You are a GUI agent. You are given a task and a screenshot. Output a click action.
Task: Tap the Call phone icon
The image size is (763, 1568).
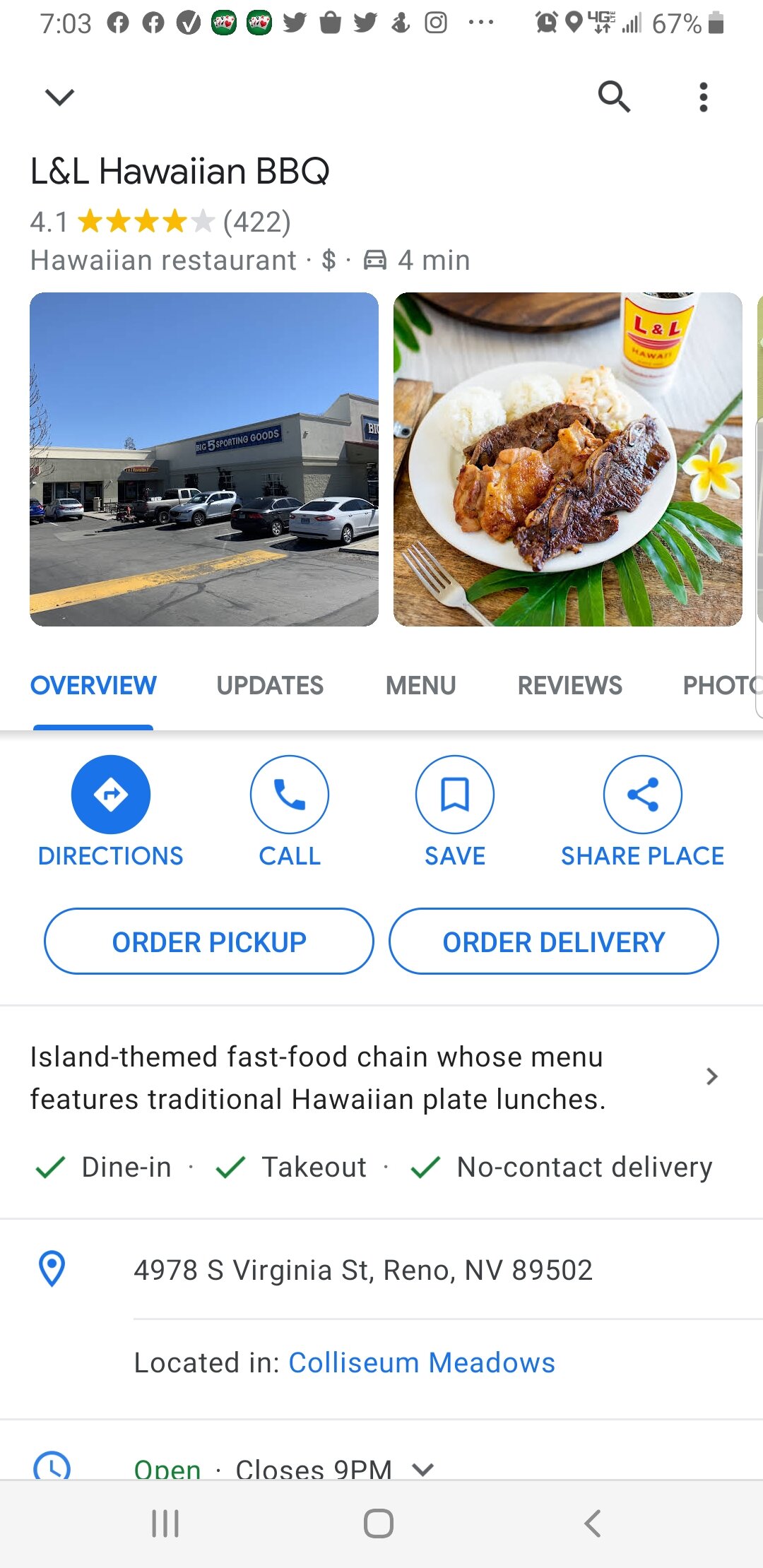(290, 794)
